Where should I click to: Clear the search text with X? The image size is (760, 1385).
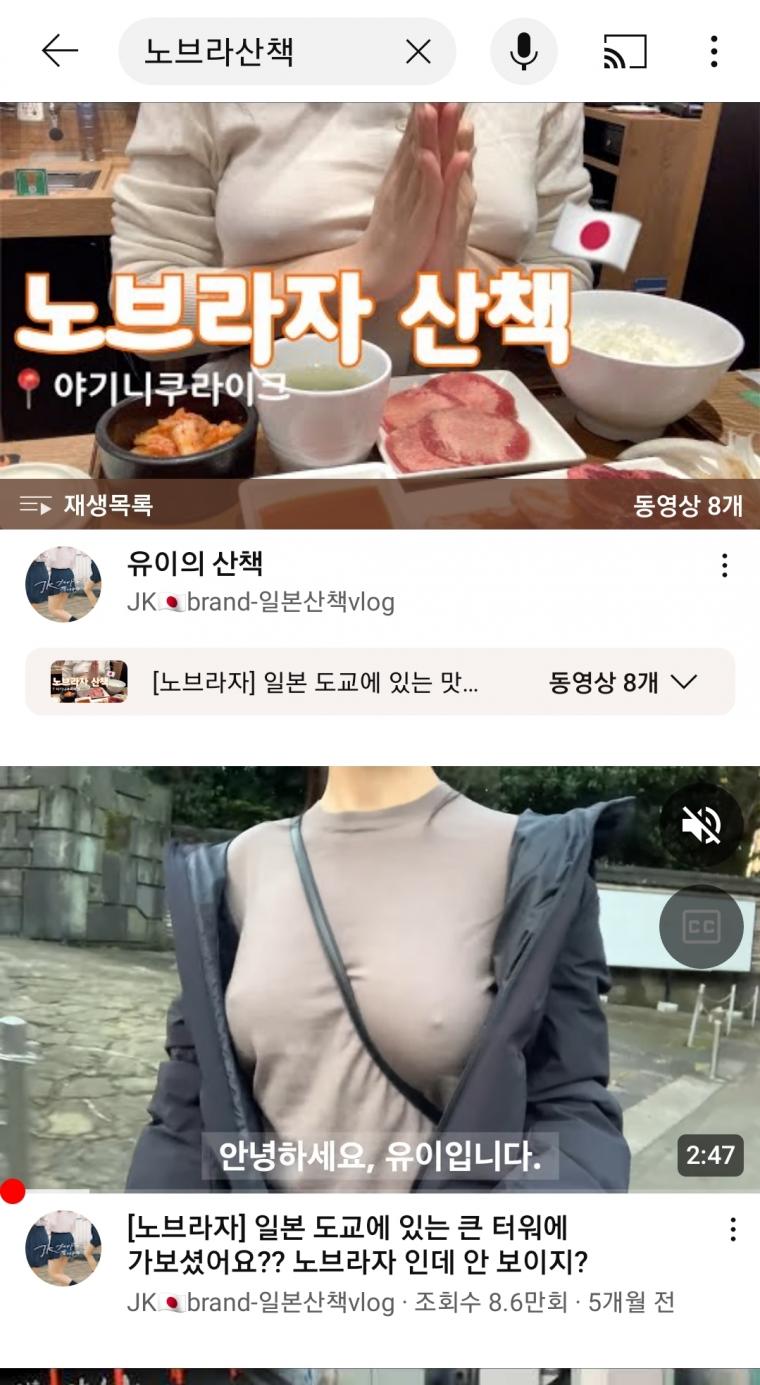(x=418, y=52)
